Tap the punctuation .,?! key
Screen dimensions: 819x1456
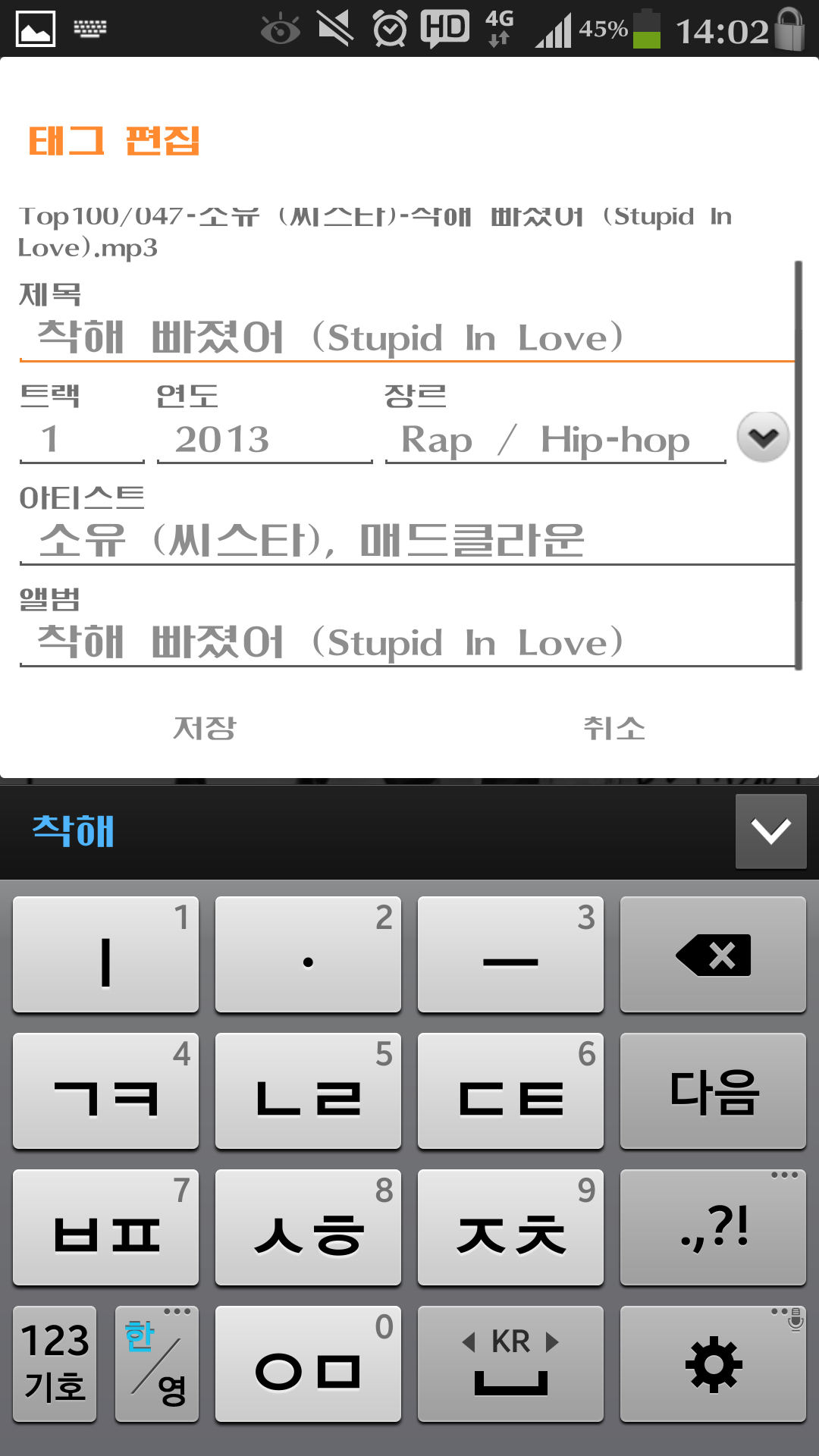pyautogui.click(x=713, y=1228)
